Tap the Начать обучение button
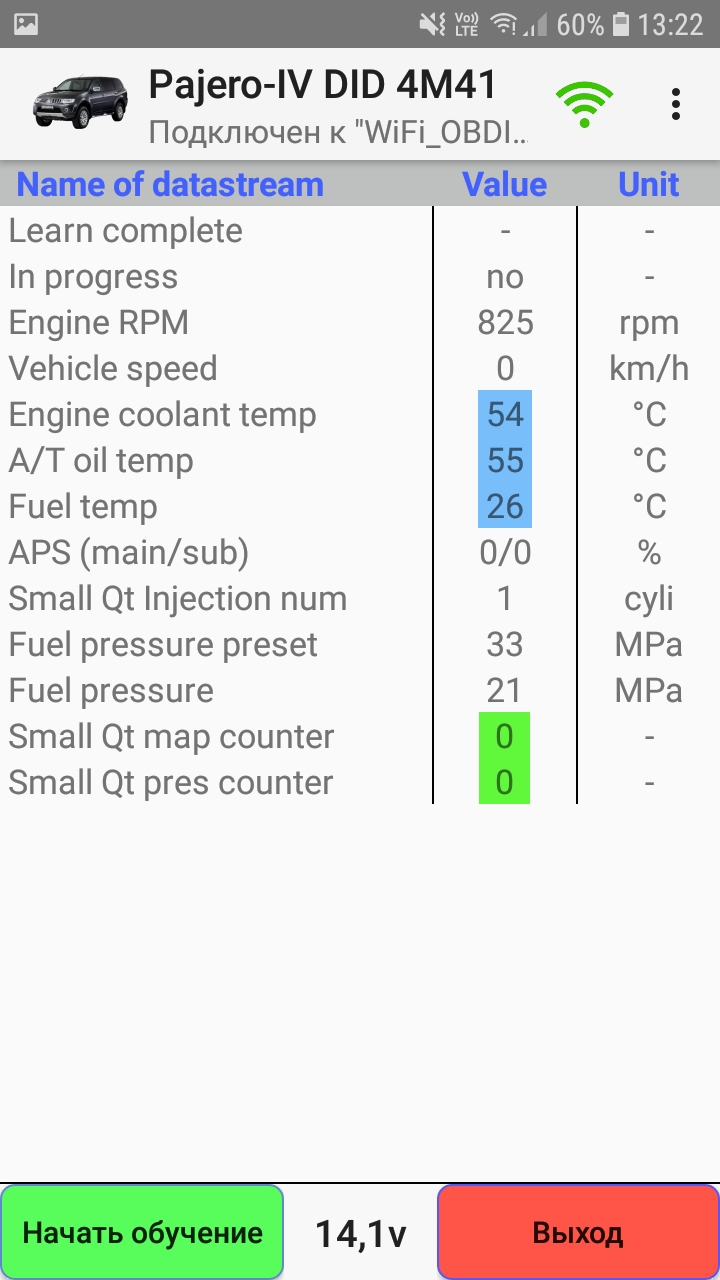 pyautogui.click(x=142, y=1232)
